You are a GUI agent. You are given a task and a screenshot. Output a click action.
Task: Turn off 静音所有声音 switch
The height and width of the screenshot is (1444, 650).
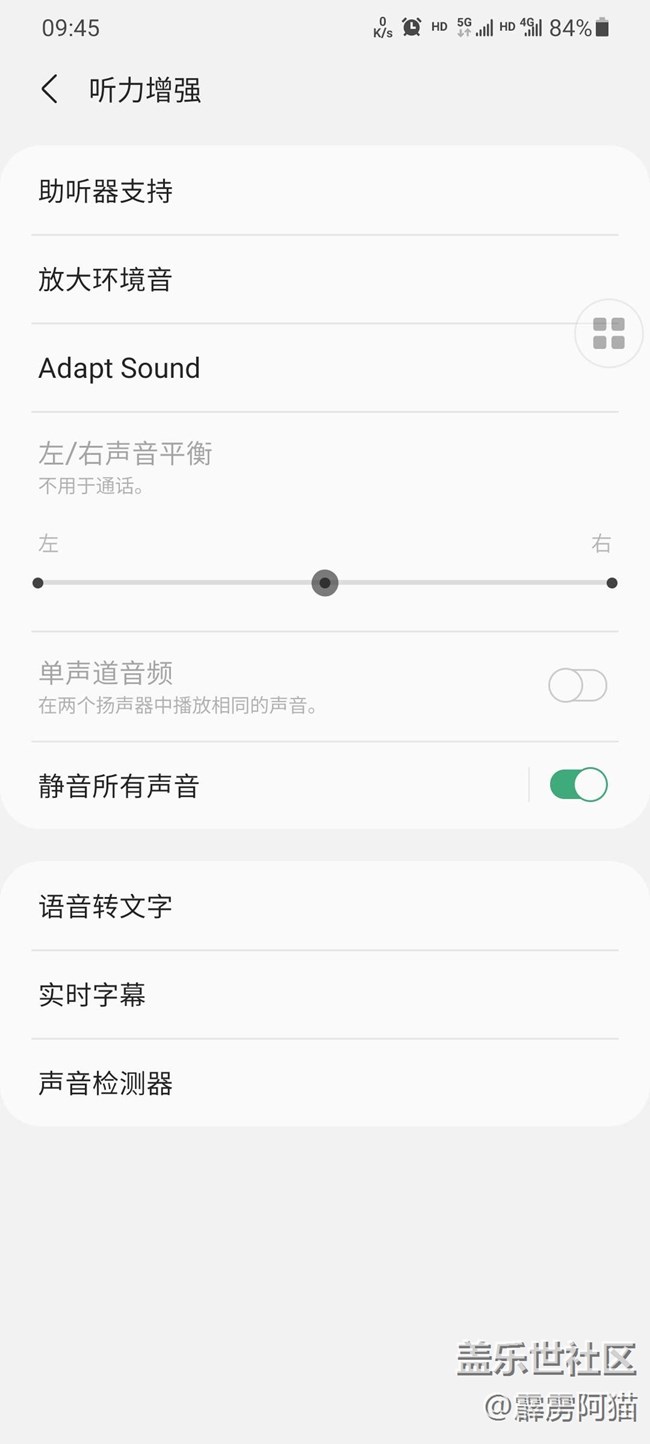coord(578,785)
